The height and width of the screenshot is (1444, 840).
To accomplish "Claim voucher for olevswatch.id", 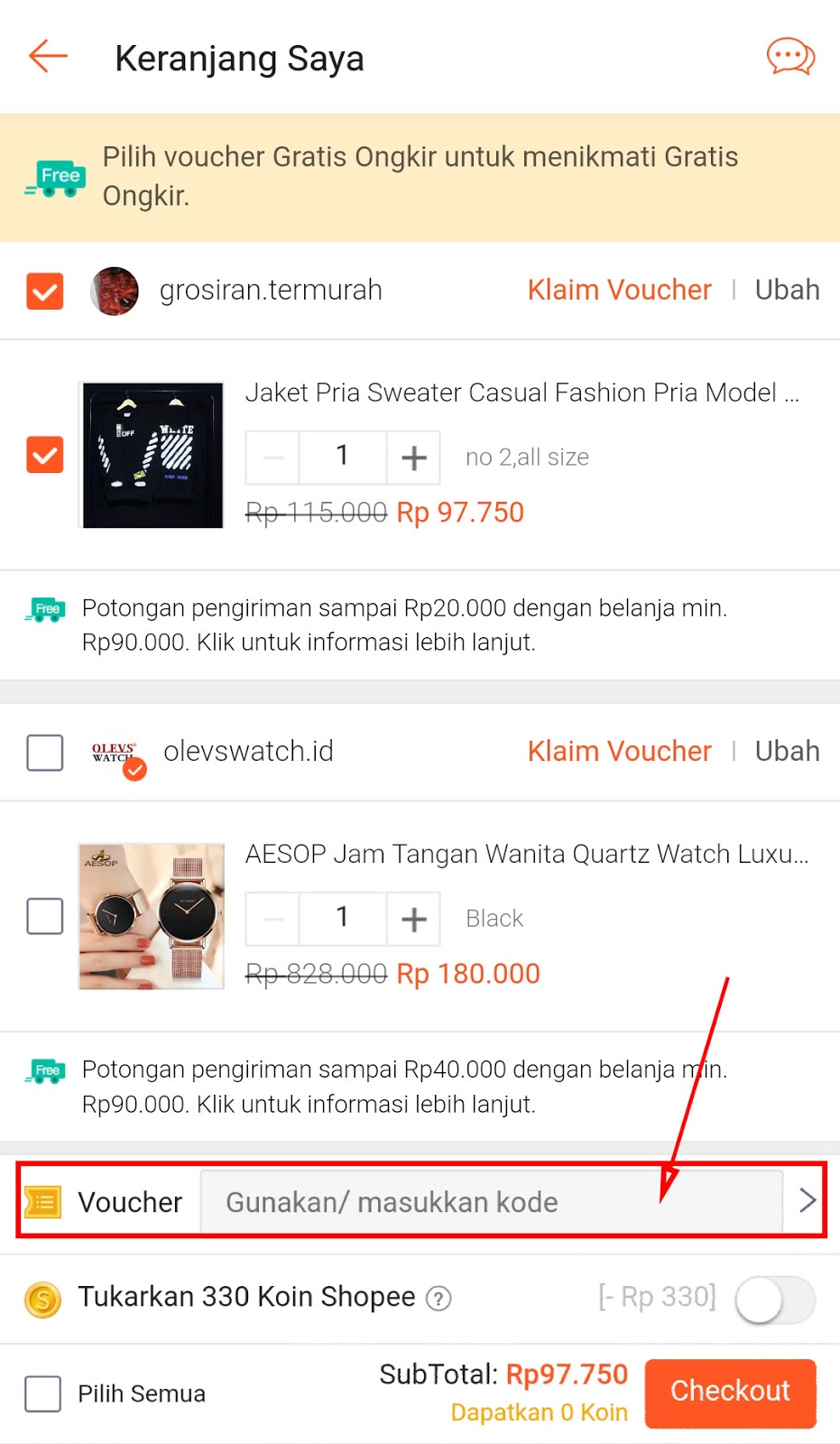I will click(x=619, y=751).
